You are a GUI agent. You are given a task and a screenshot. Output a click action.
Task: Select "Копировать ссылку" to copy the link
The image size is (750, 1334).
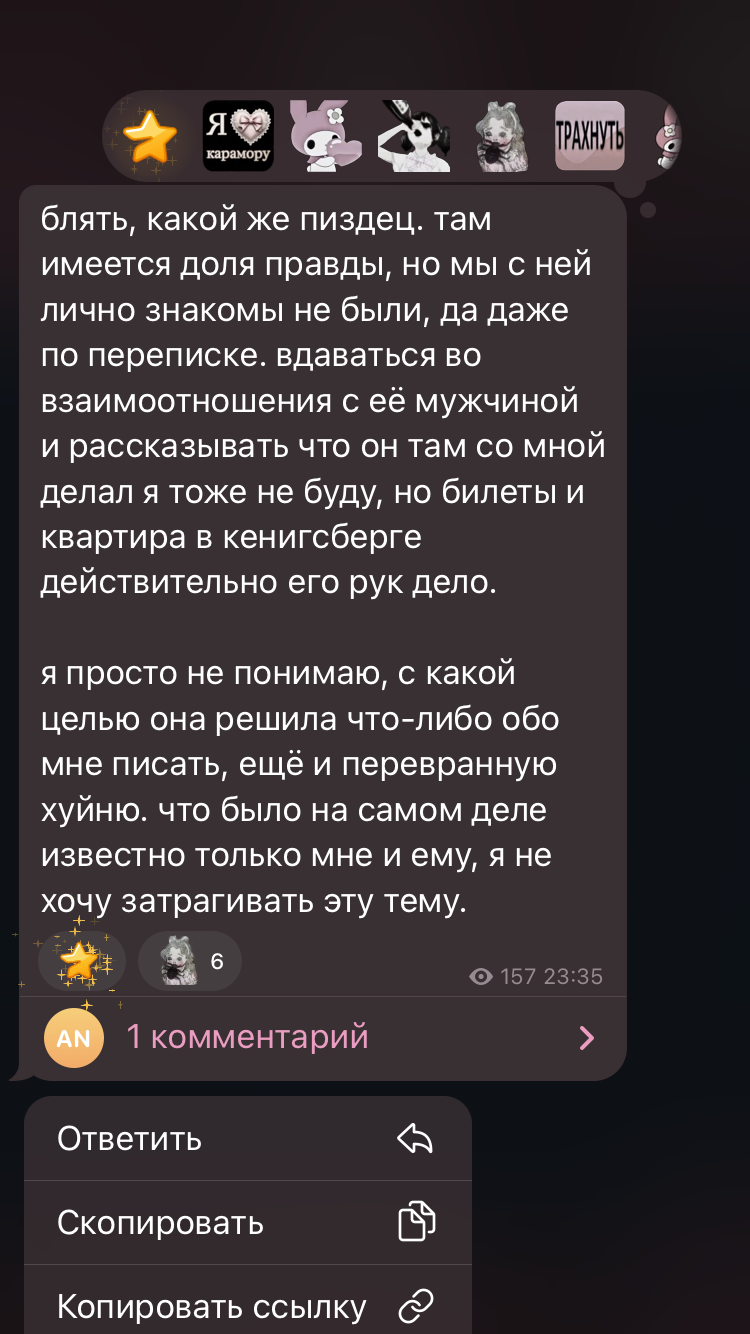tap(247, 1305)
